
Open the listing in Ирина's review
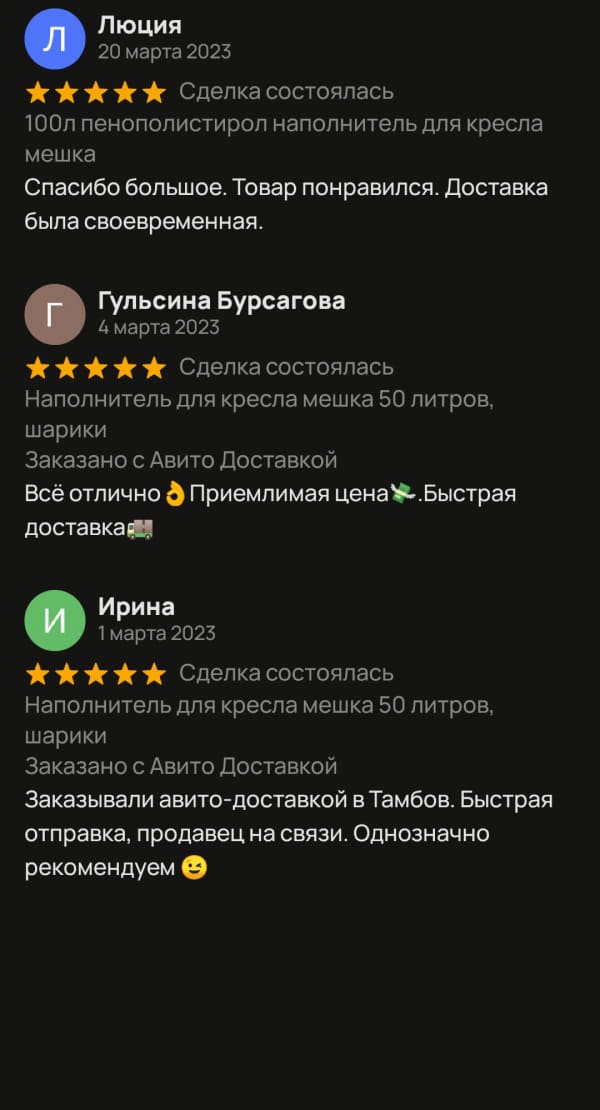[x=259, y=706]
